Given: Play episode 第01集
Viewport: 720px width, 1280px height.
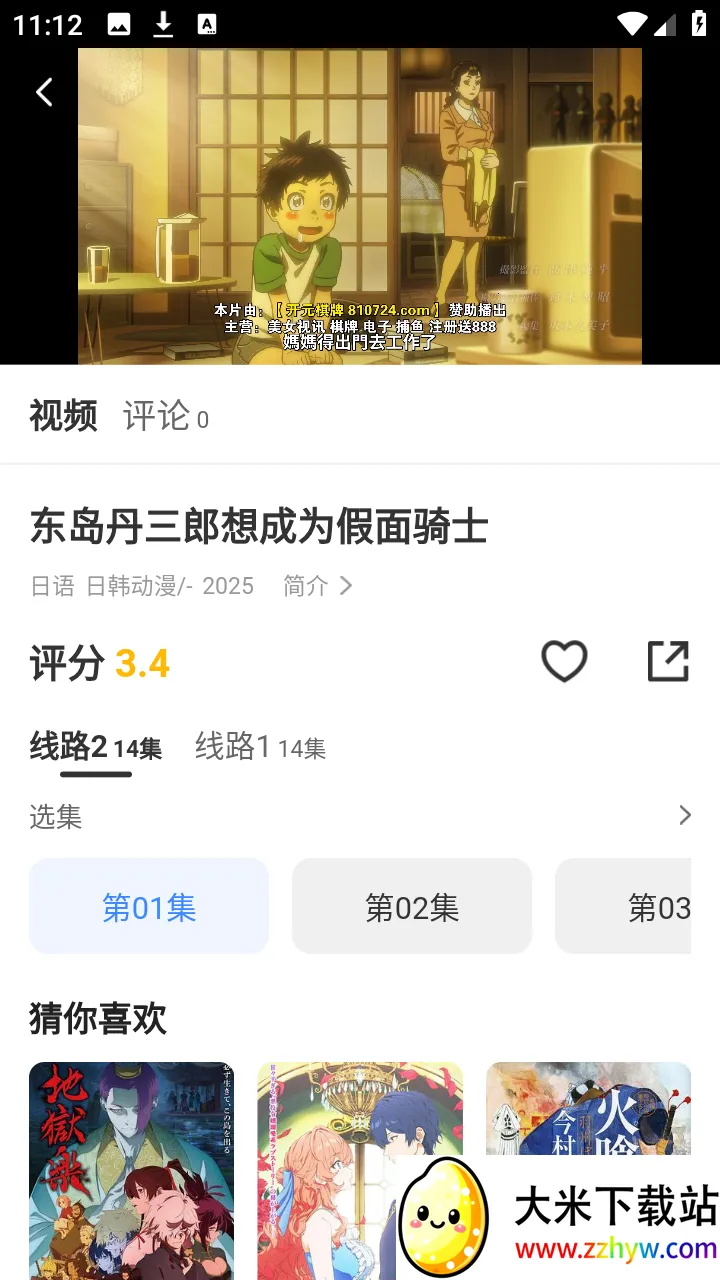Looking at the screenshot, I should [x=148, y=905].
